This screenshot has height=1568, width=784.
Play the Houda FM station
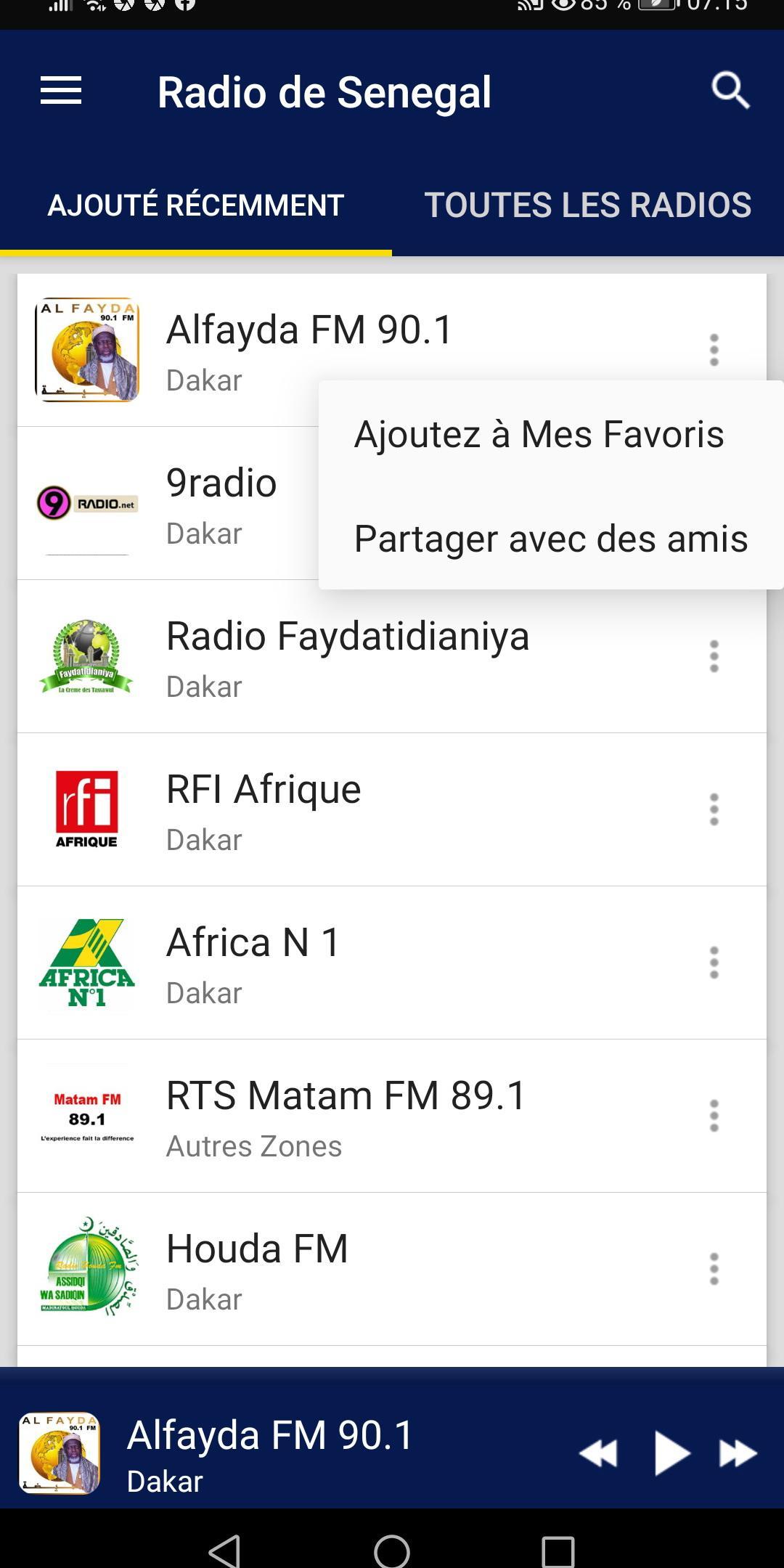coord(257,1268)
